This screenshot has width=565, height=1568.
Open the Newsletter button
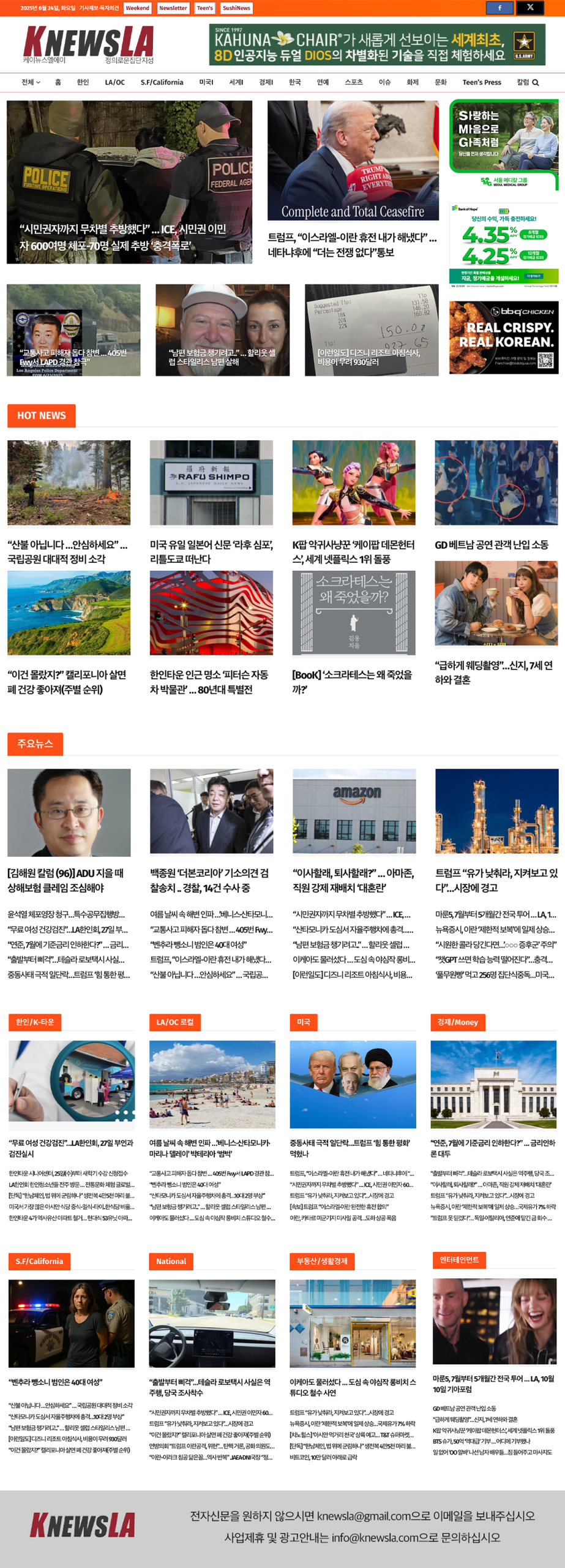click(173, 8)
